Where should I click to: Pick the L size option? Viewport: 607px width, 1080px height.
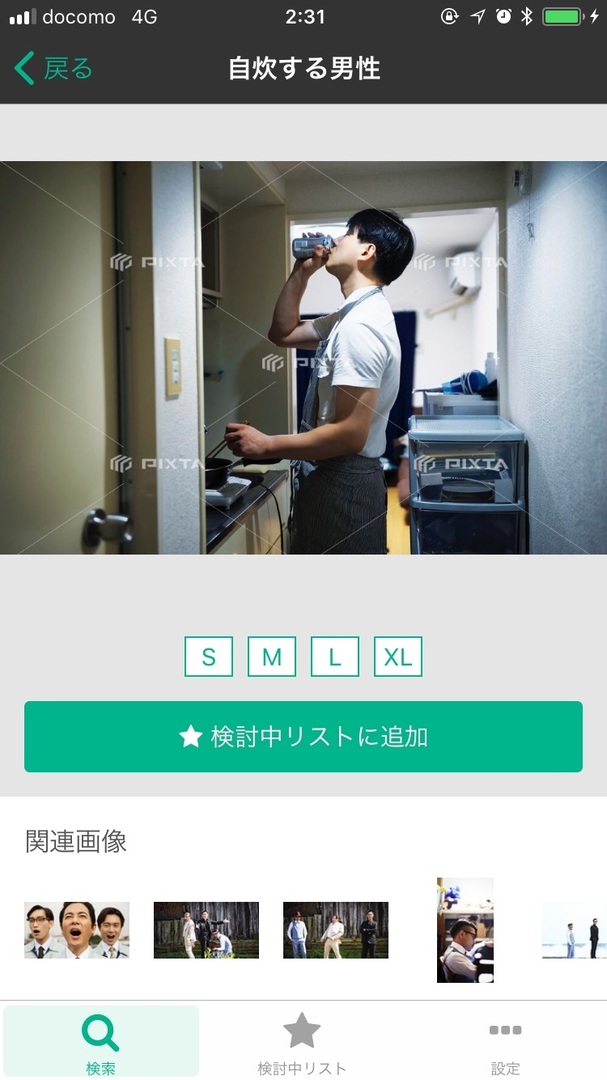coord(335,656)
